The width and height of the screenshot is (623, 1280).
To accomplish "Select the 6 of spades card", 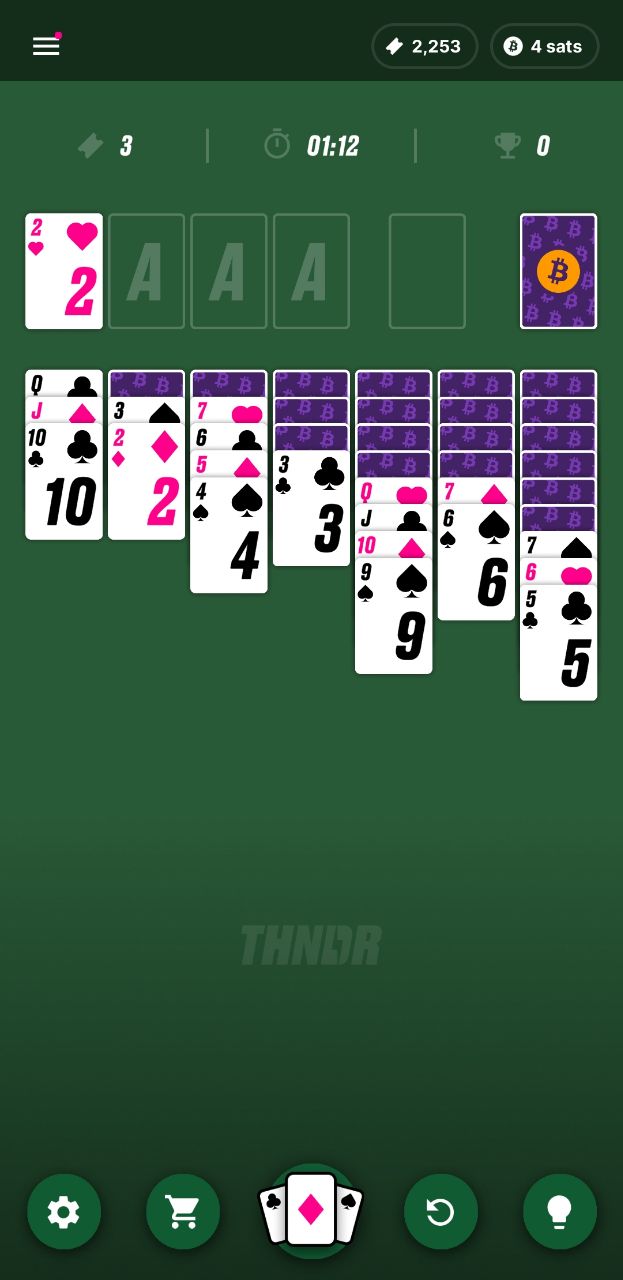I will coord(476,562).
